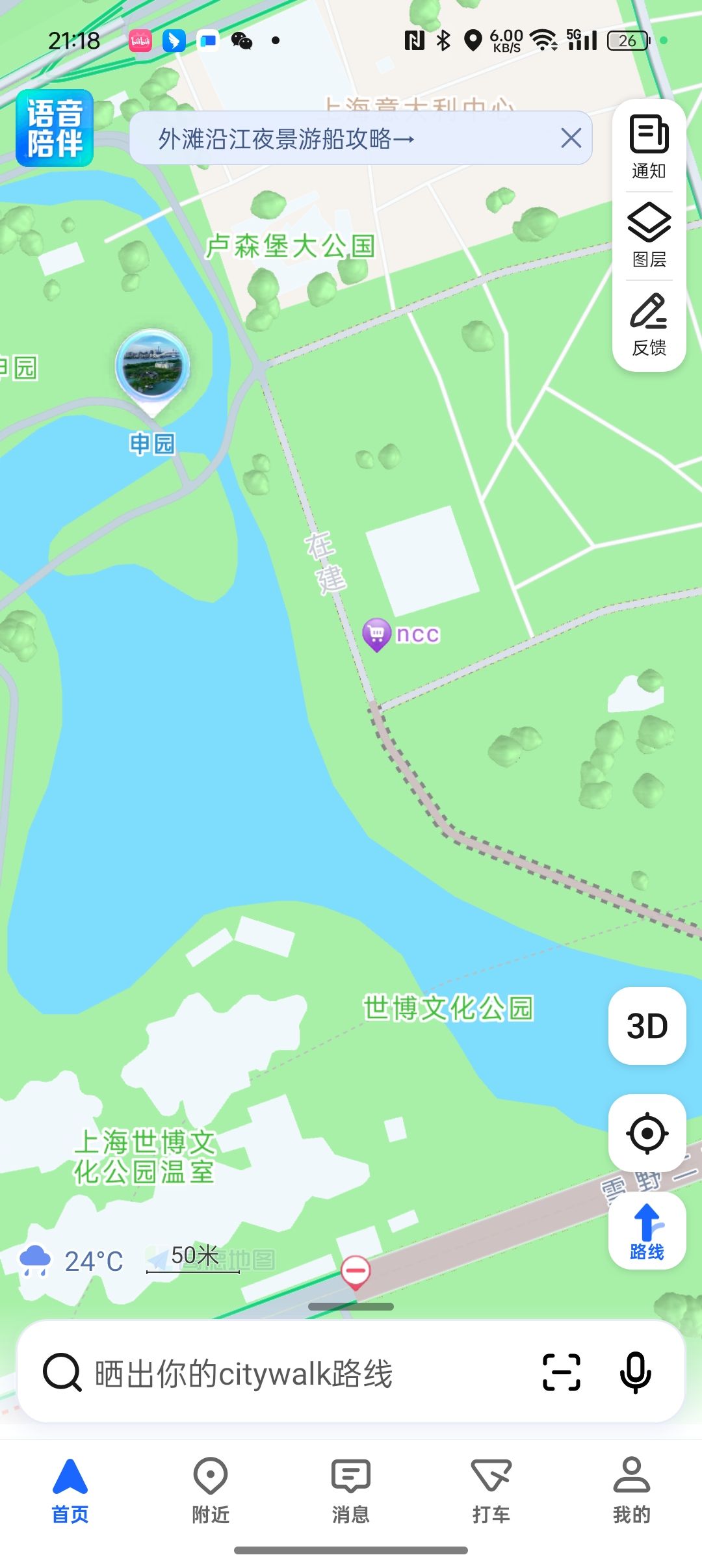Open the scan icon in search bar
The image size is (702, 1568).
(x=562, y=1372)
